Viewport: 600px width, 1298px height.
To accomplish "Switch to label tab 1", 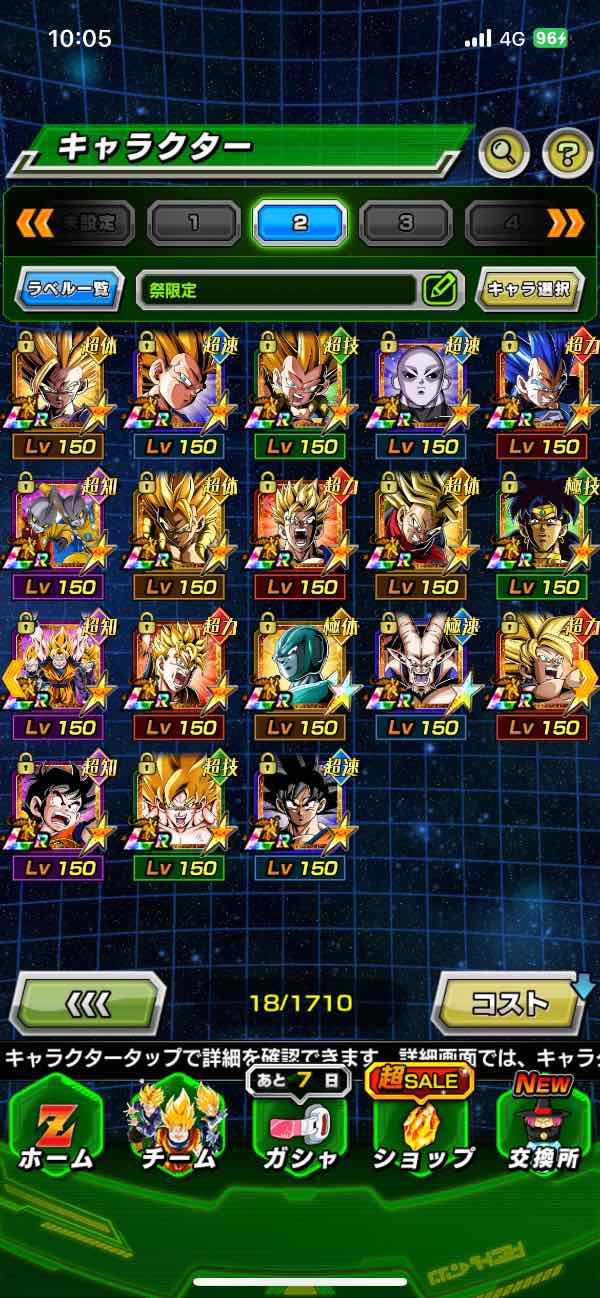I will pos(194,223).
